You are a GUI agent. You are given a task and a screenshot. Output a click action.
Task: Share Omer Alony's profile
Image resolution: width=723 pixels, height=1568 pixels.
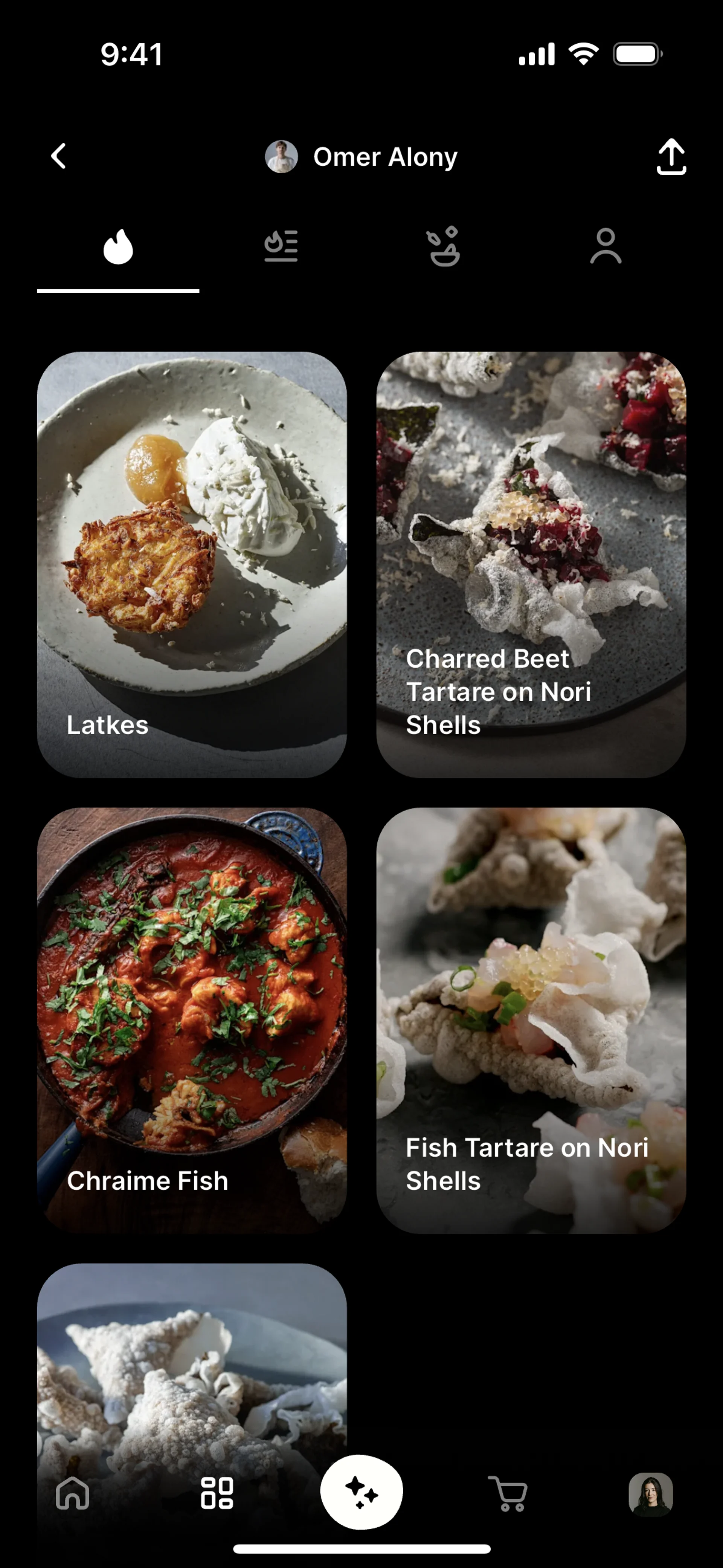pyautogui.click(x=671, y=157)
